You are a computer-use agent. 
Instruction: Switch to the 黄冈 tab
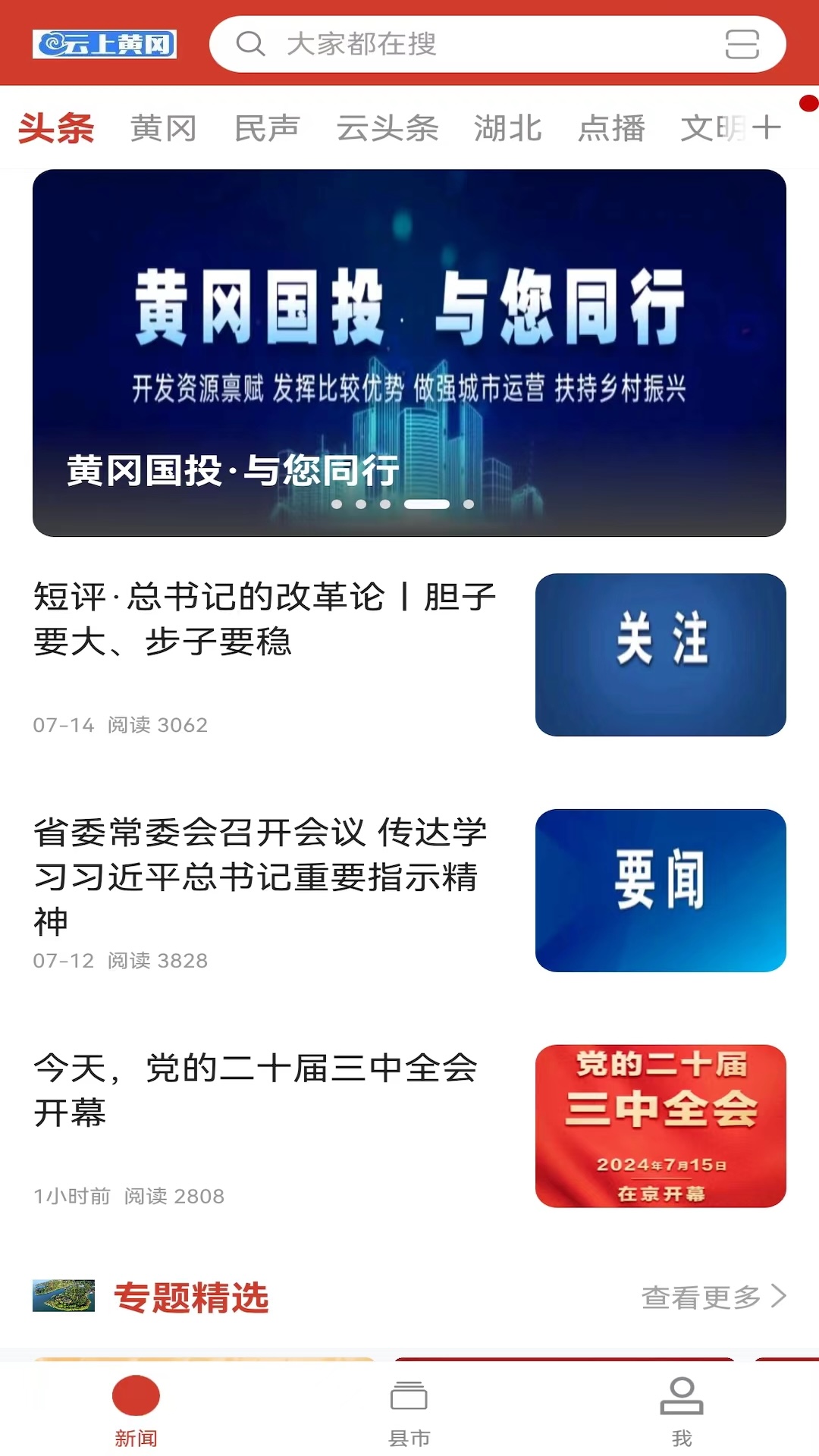[x=163, y=128]
